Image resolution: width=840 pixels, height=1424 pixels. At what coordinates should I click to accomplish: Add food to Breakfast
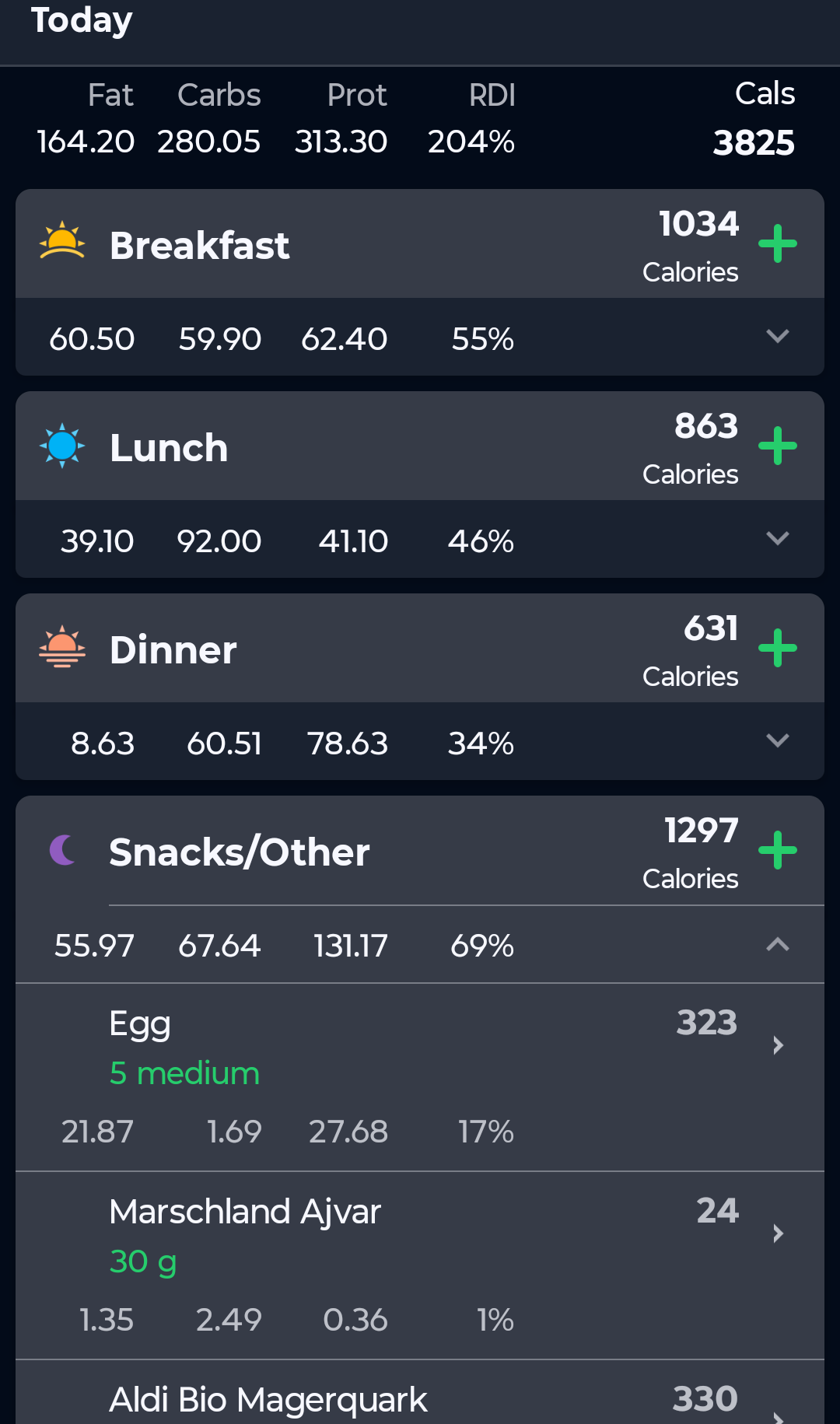click(777, 243)
